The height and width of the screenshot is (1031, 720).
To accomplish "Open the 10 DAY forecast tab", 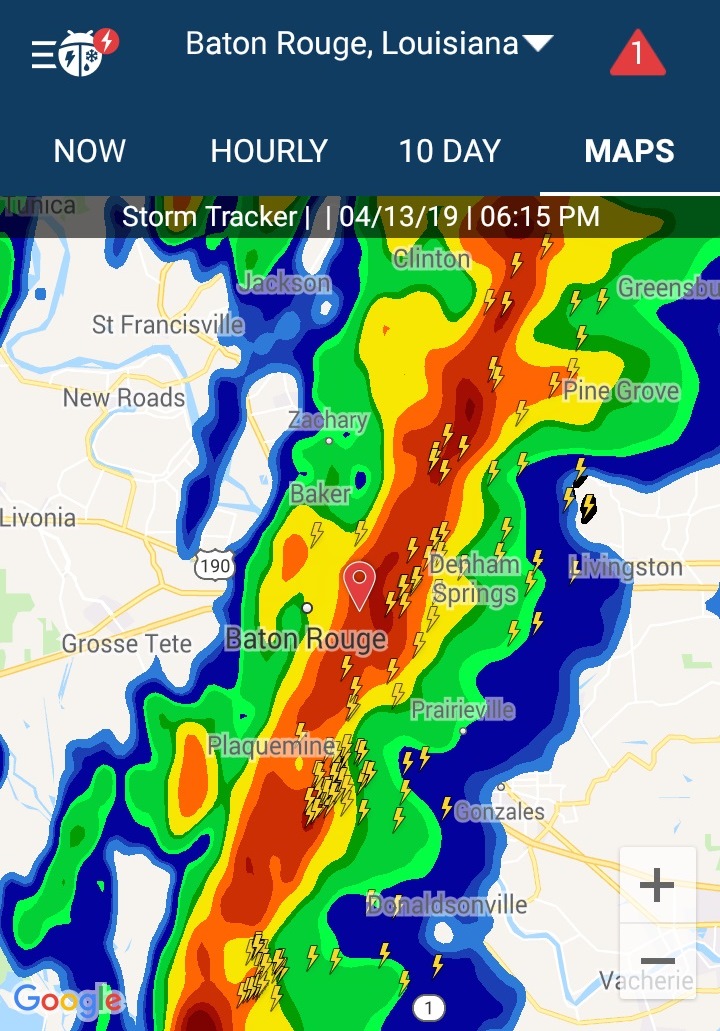I will click(449, 151).
